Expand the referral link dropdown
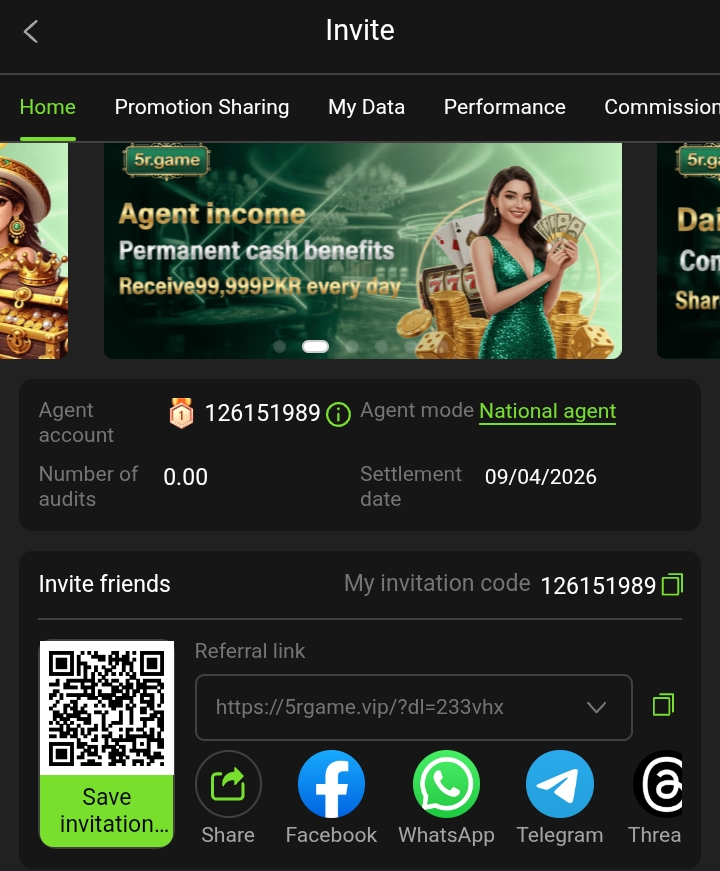This screenshot has width=720, height=871. (x=596, y=707)
